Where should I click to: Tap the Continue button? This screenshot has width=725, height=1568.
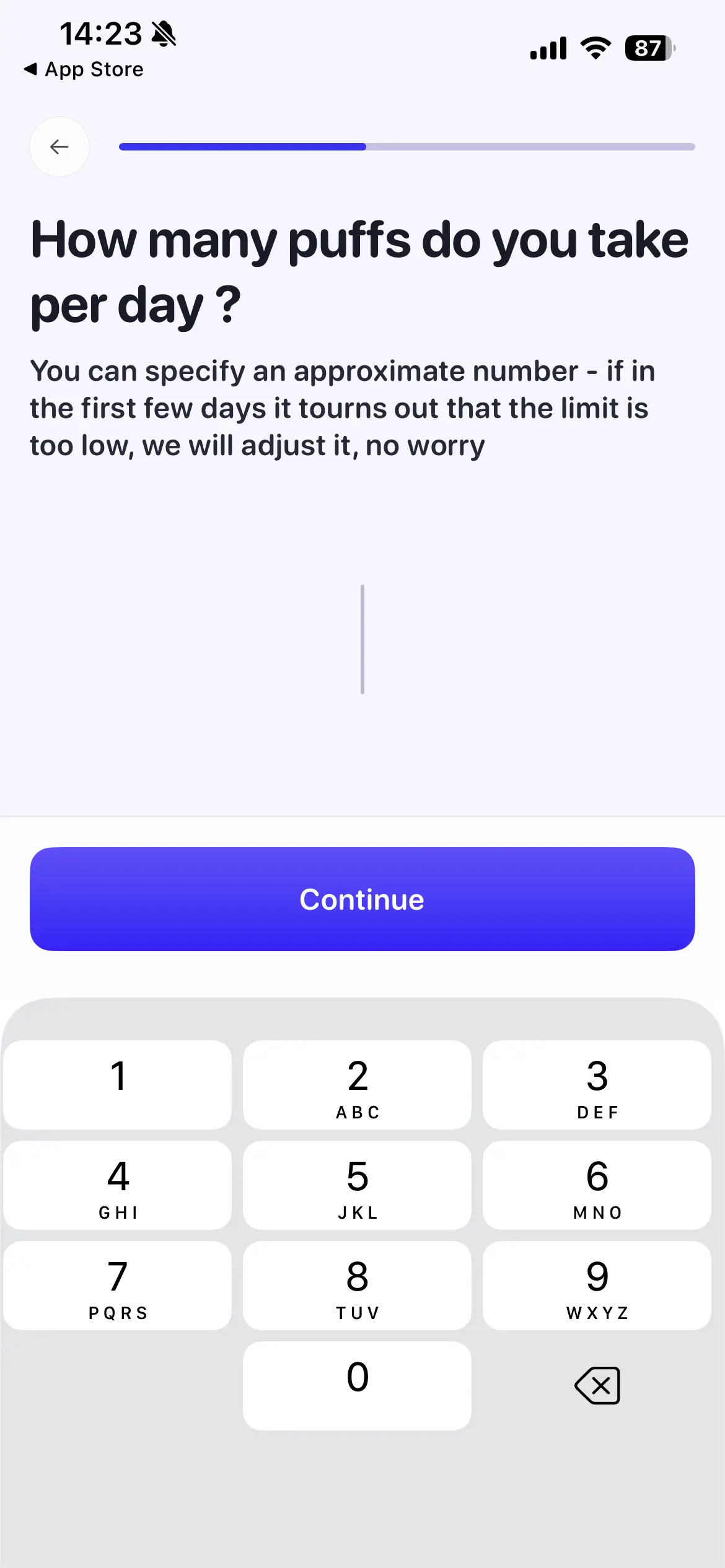tap(362, 899)
